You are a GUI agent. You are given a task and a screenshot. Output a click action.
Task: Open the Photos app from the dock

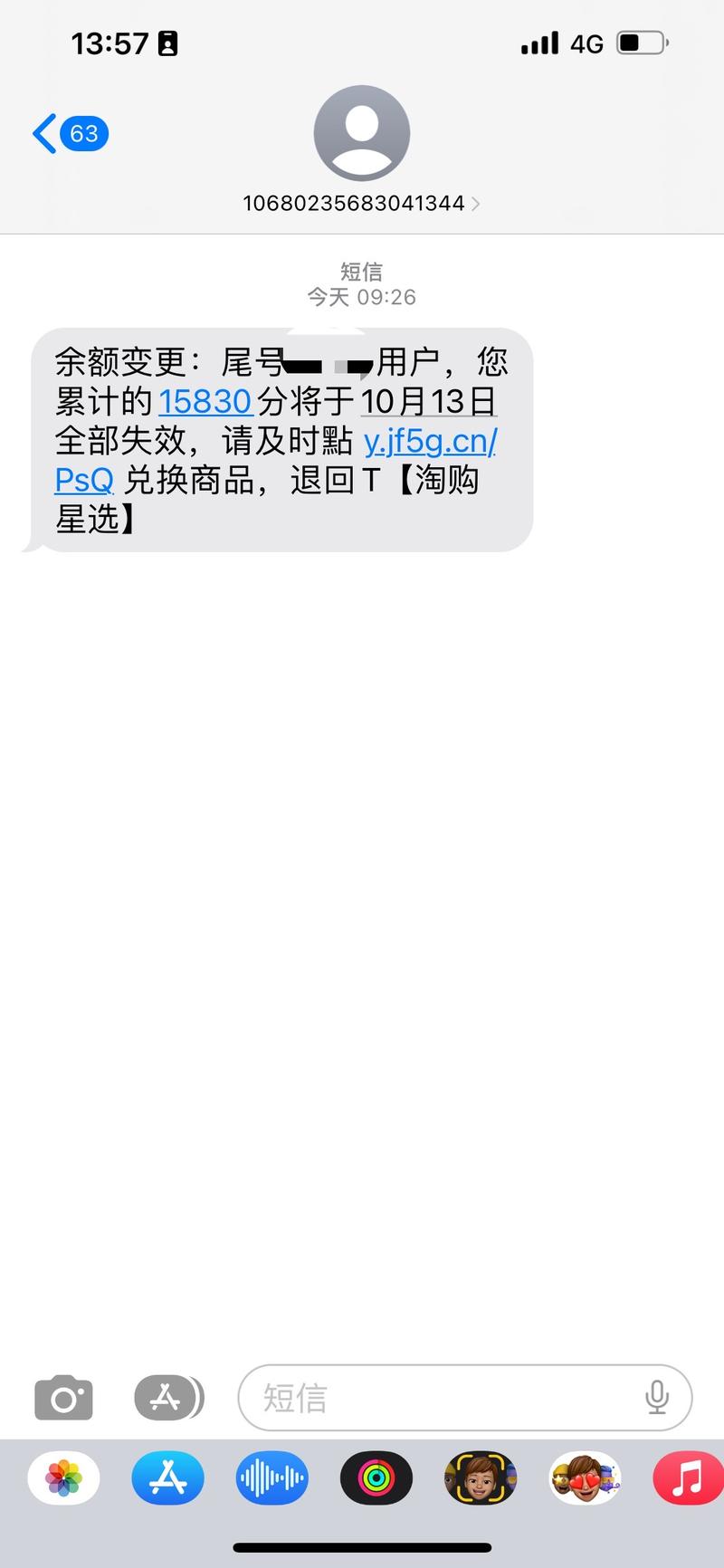pos(62,1477)
